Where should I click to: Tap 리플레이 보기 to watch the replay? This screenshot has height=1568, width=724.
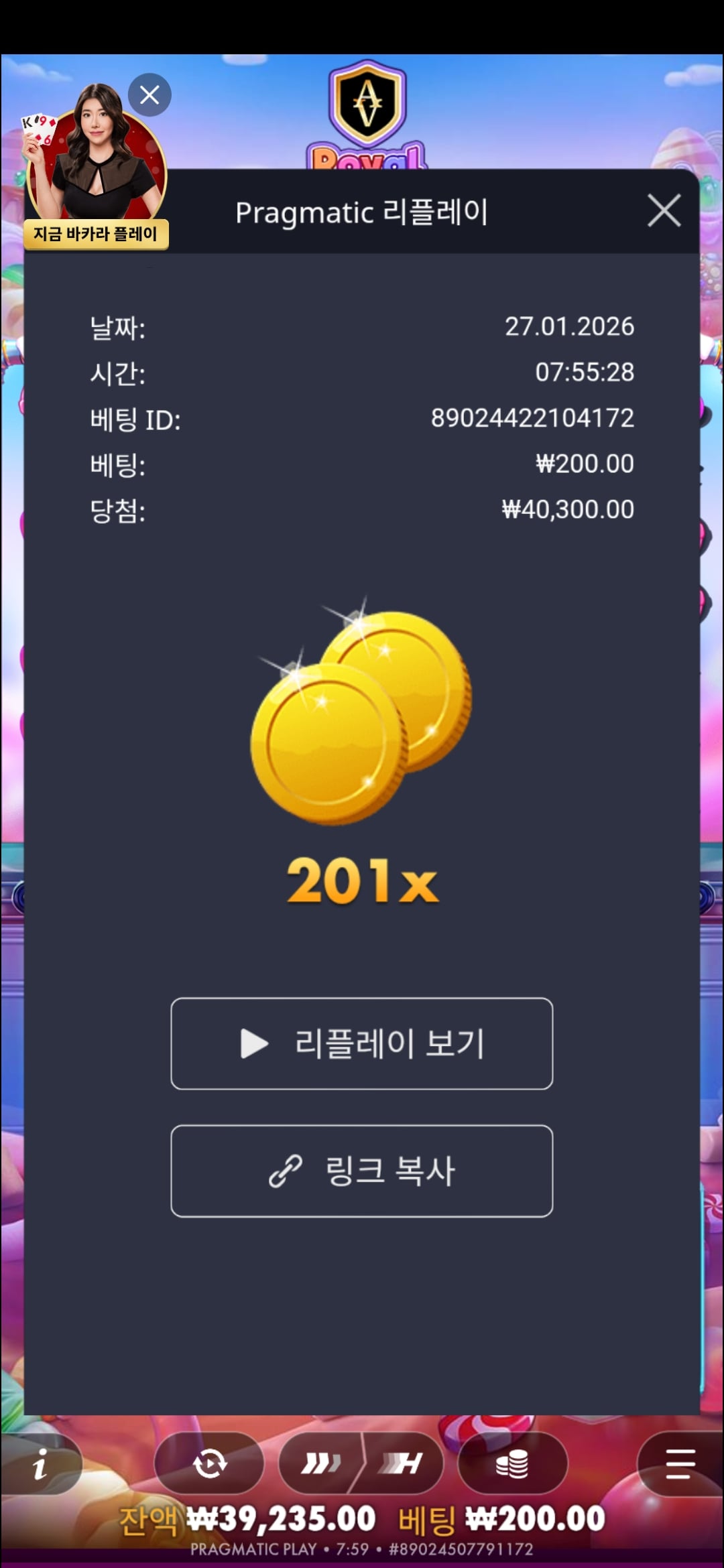click(362, 1043)
